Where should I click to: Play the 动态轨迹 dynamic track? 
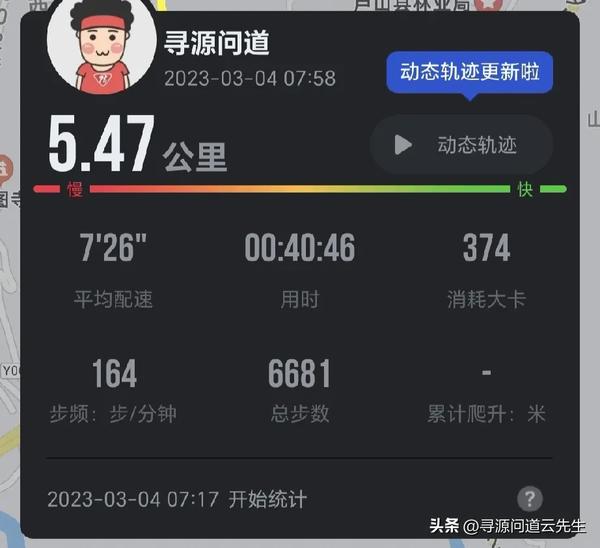(460, 145)
